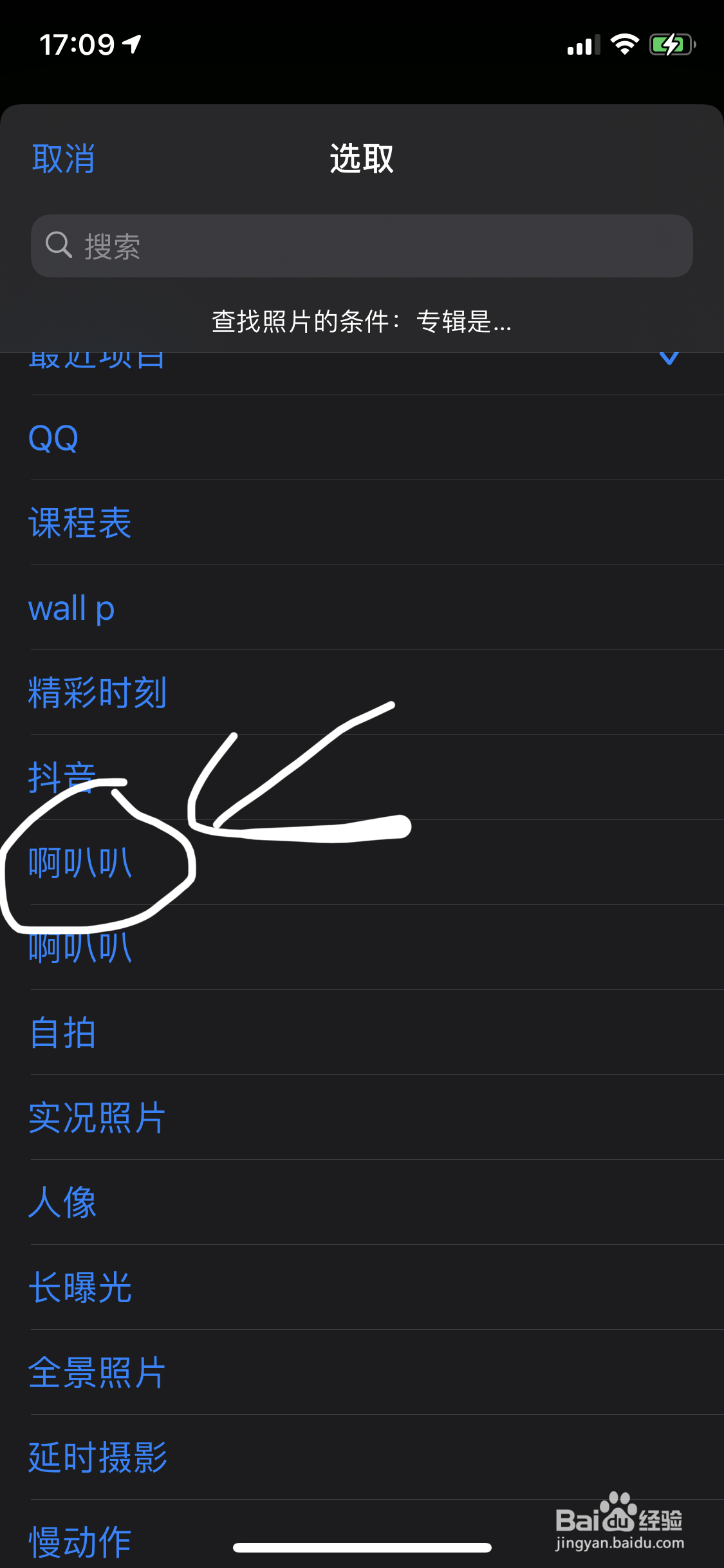This screenshot has width=724, height=1568.
Task: Open the 最近项目 album dropdown
Action: pyautogui.click(x=97, y=358)
